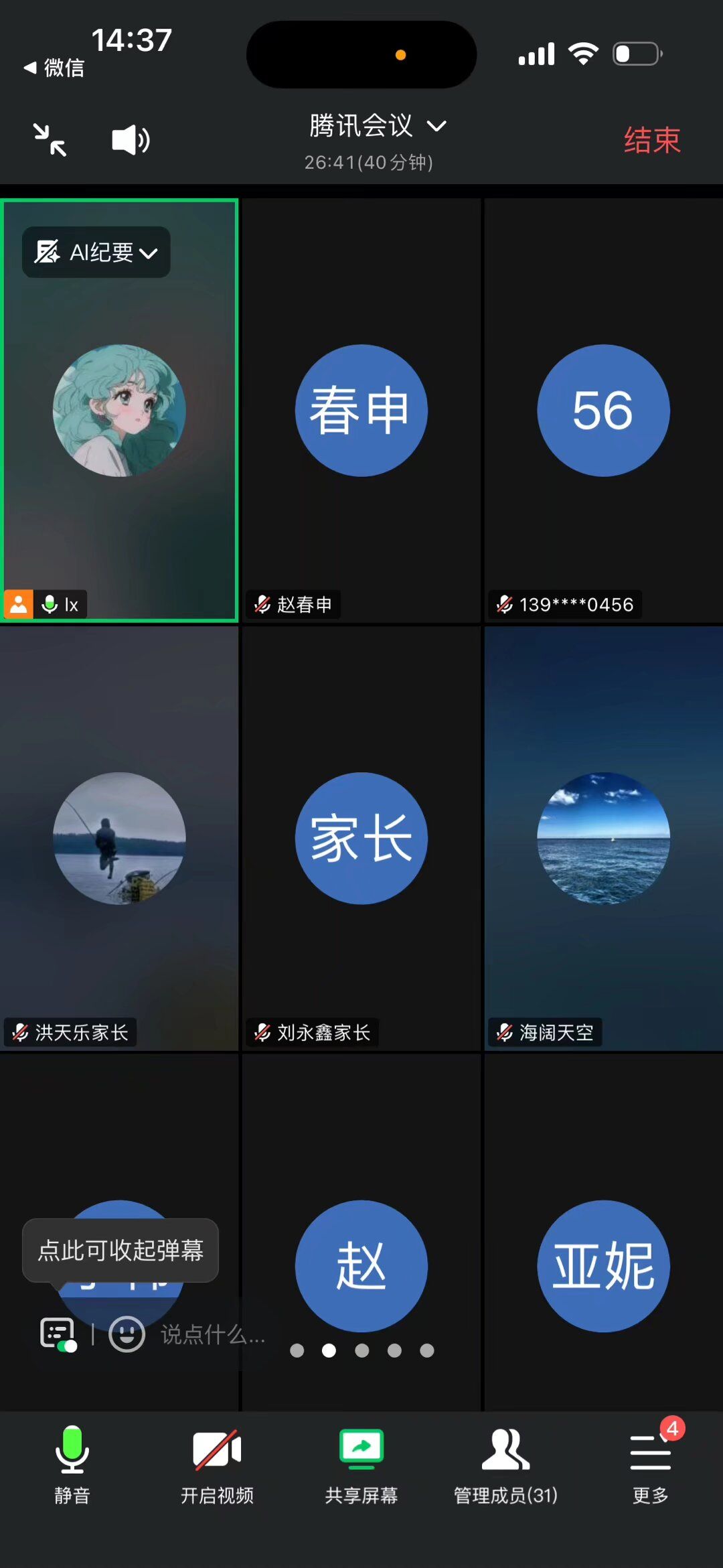Mute microphone with 静音
Image resolution: width=723 pixels, height=1568 pixels.
pos(72,1465)
